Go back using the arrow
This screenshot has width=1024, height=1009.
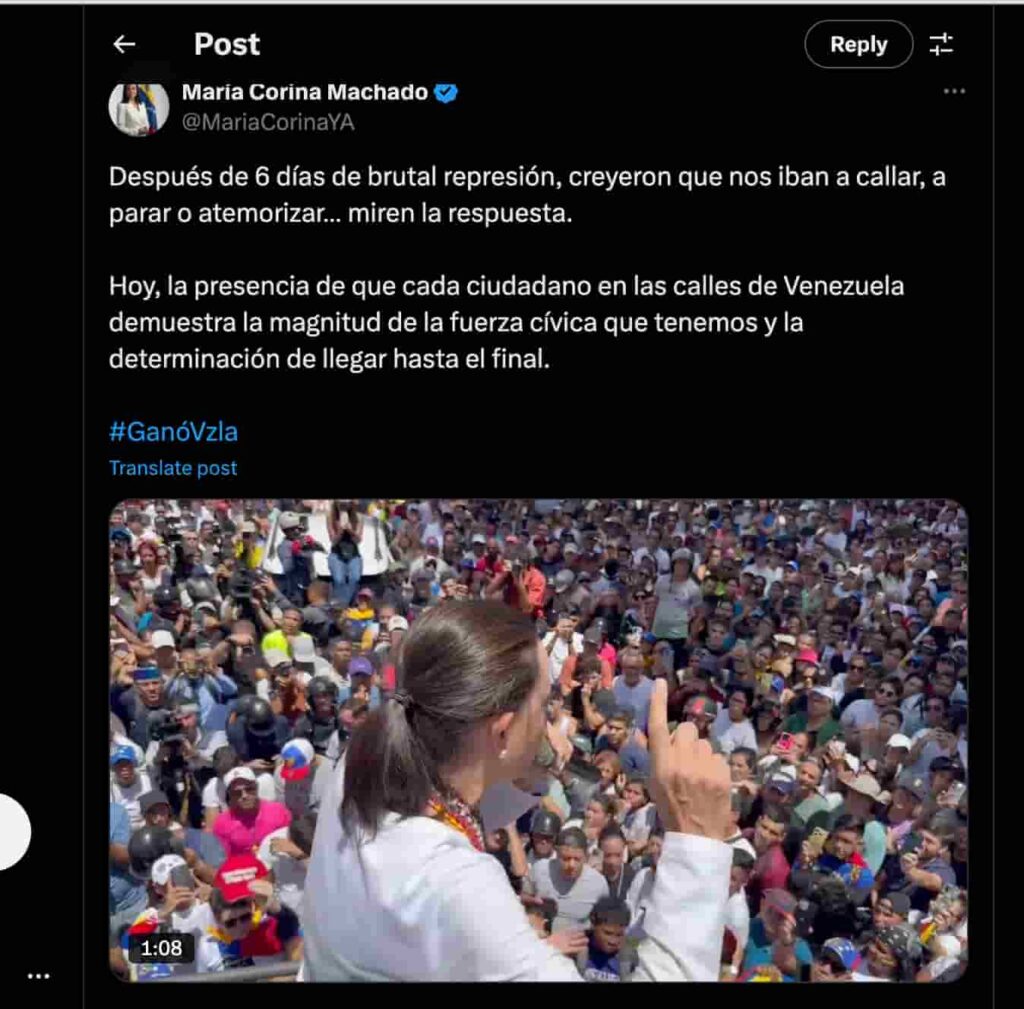click(x=124, y=44)
